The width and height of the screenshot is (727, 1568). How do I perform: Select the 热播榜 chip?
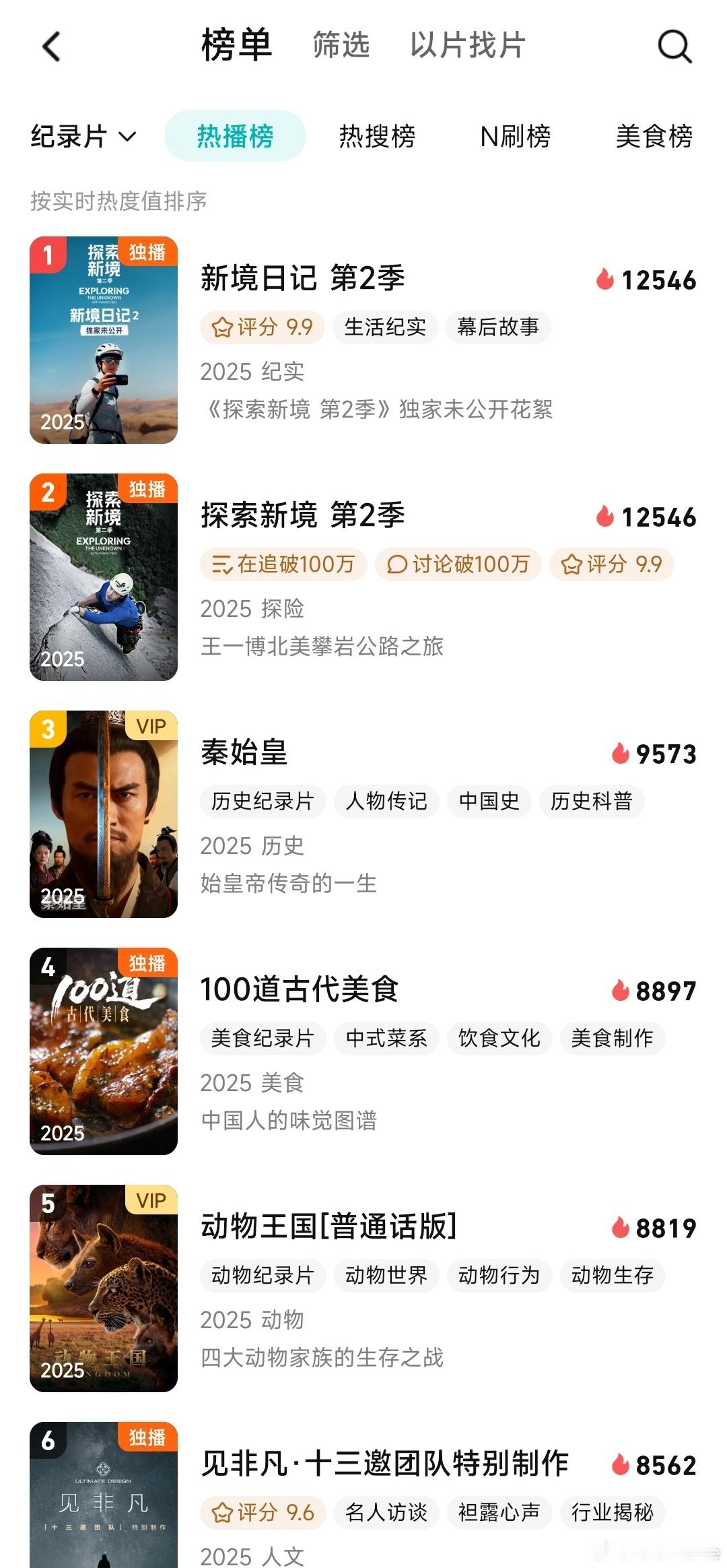(x=235, y=136)
